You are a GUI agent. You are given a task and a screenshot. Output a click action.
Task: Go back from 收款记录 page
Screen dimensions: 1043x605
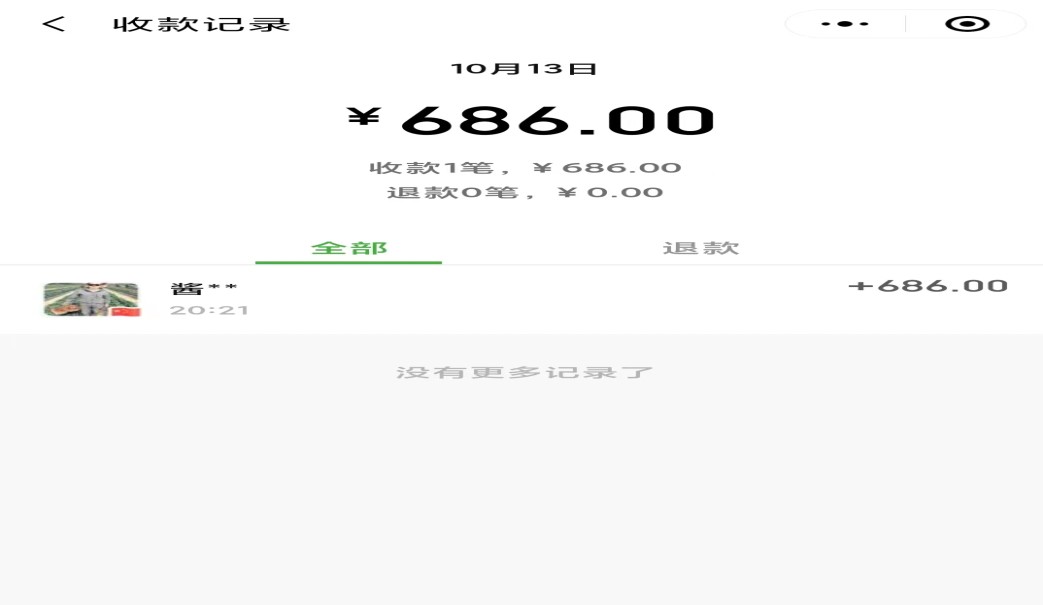pyautogui.click(x=54, y=24)
